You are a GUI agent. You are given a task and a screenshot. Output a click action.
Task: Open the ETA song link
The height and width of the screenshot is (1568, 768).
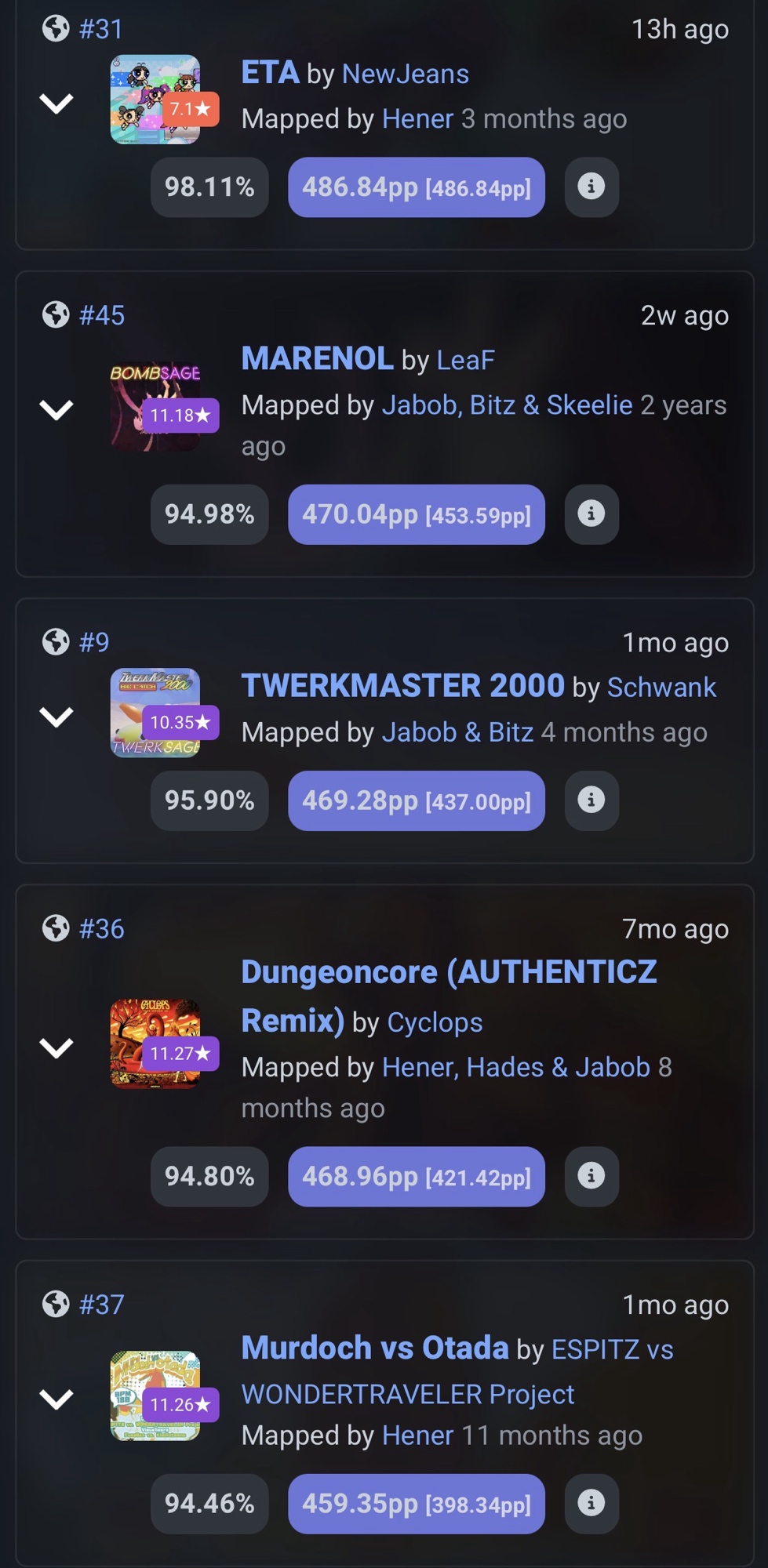(270, 73)
